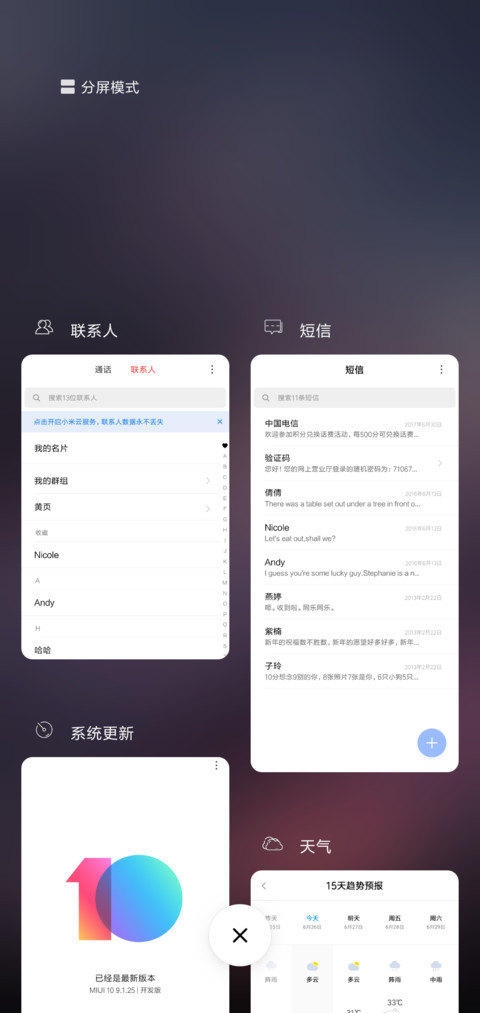Open the 联系人 contacts app card

(x=125, y=507)
